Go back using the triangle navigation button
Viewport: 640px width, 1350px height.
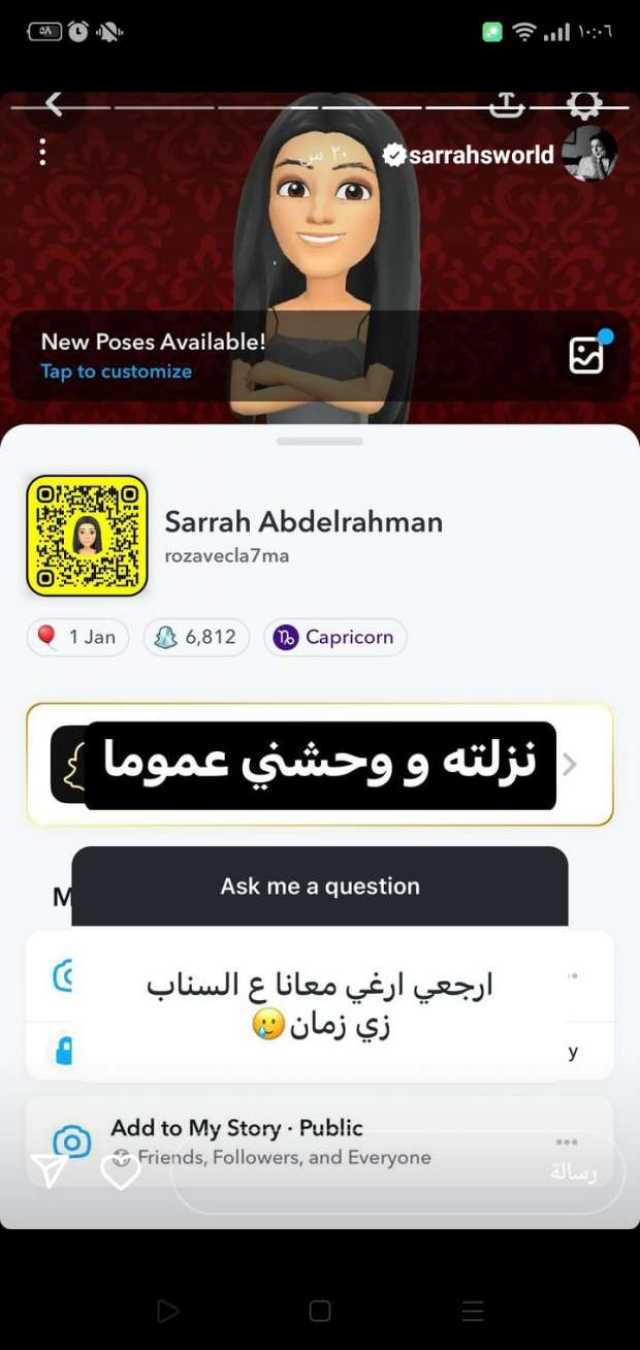click(168, 1311)
